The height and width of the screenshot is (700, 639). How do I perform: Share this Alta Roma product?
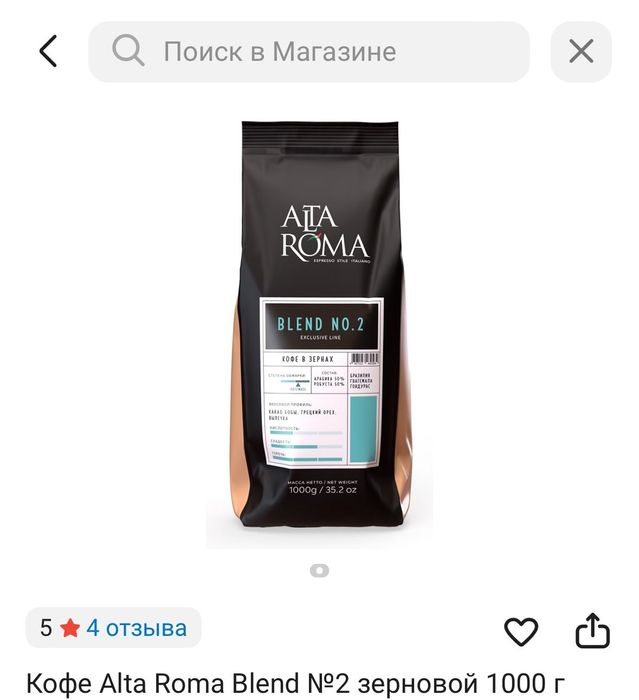point(592,630)
